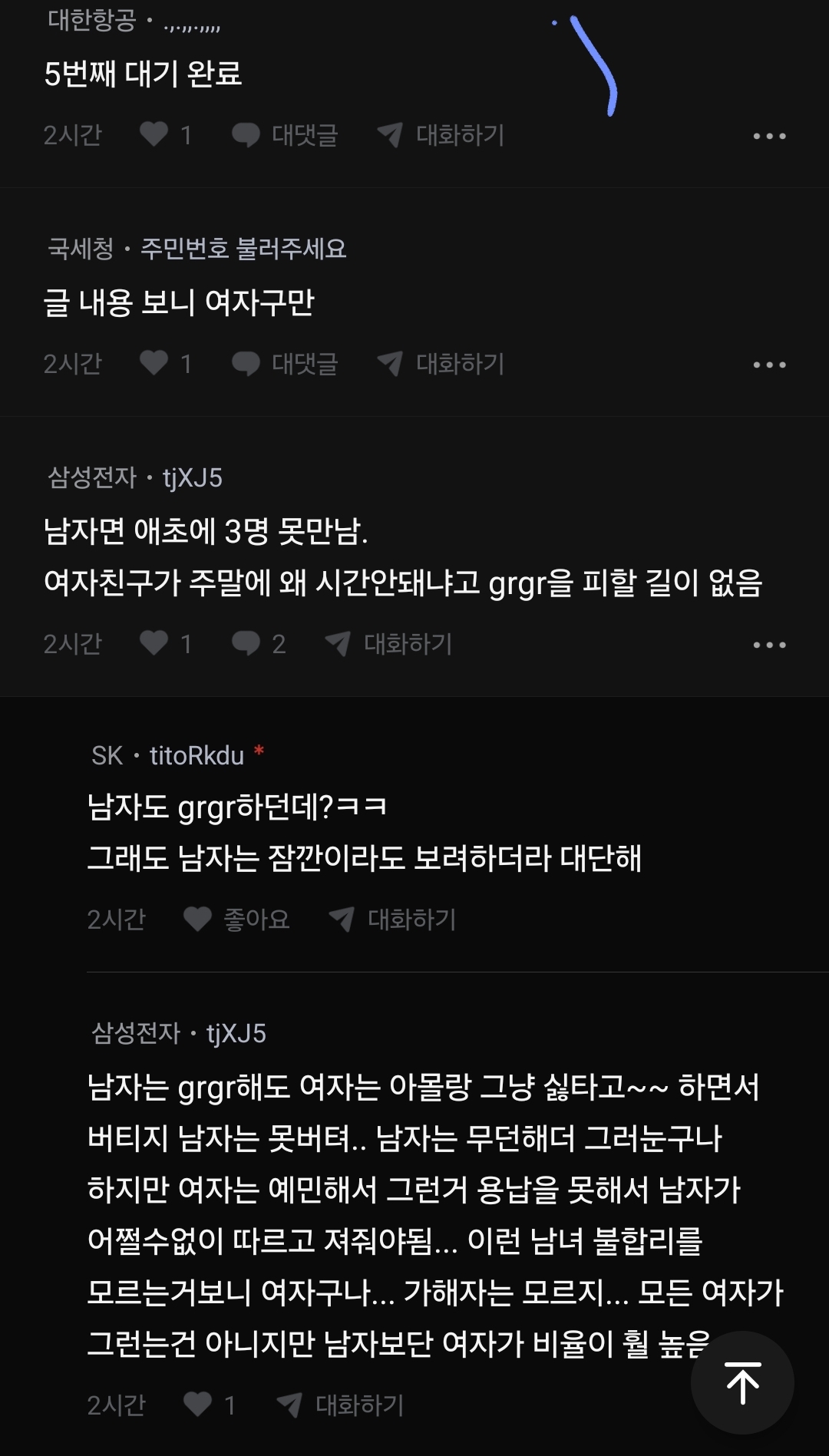Image resolution: width=829 pixels, height=1456 pixels.
Task: Jump to top with the arrow button
Action: [742, 1383]
